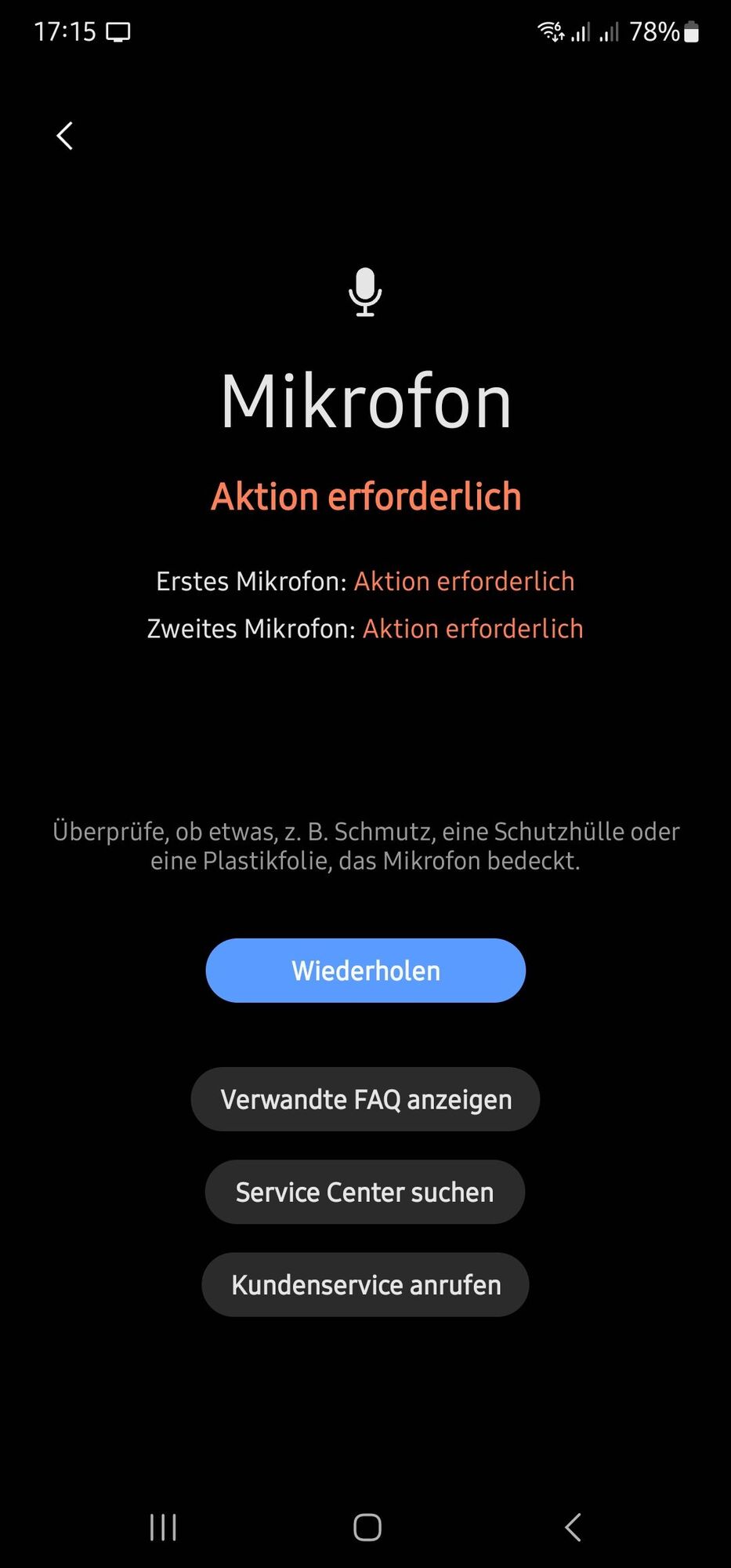Open recent apps from navigation bar
The image size is (731, 1568).
click(163, 1527)
